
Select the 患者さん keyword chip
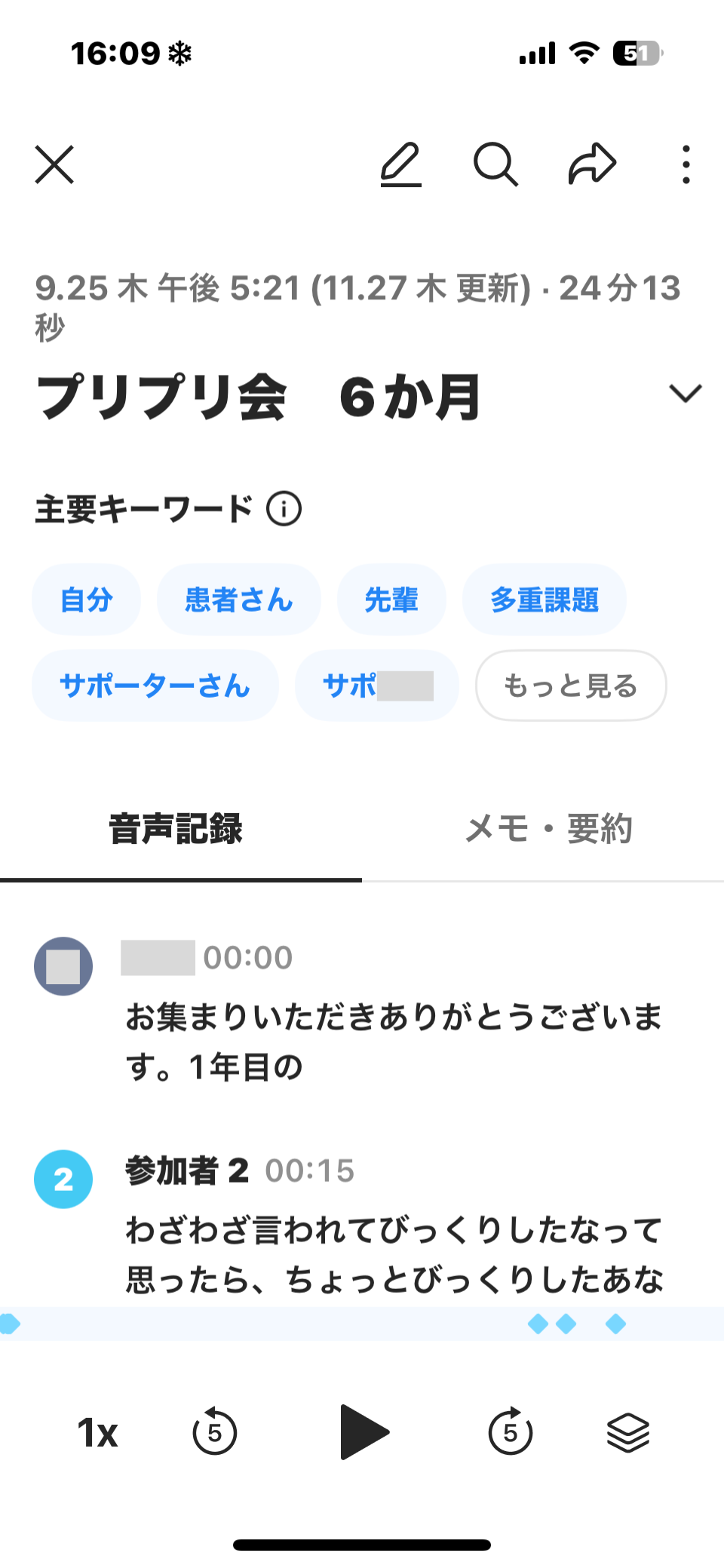point(238,600)
